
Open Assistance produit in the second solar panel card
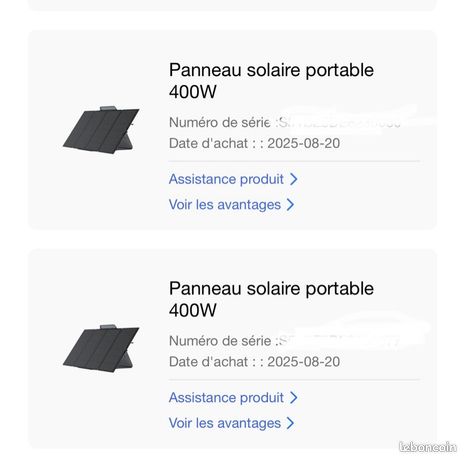tap(233, 398)
